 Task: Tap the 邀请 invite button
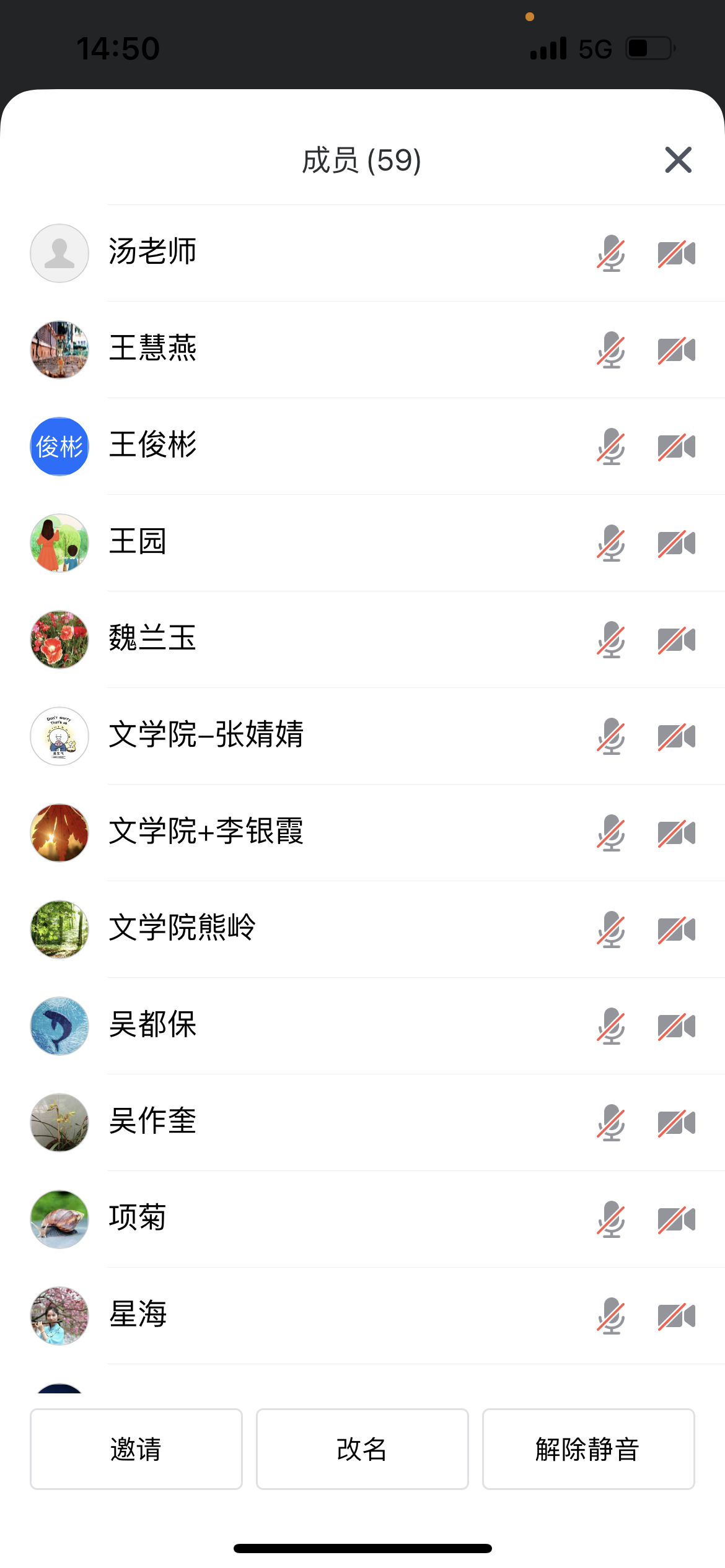tap(136, 1448)
